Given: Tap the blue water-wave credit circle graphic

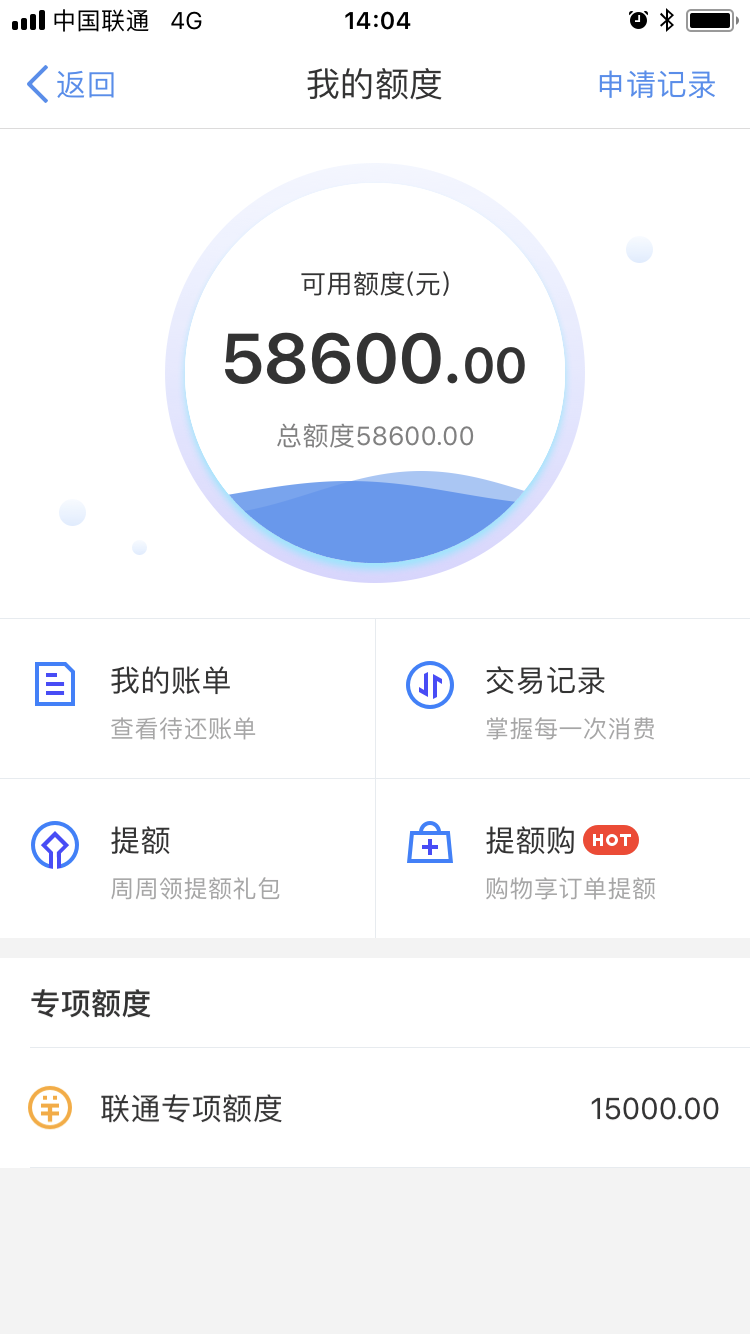Looking at the screenshot, I should click(x=375, y=520).
